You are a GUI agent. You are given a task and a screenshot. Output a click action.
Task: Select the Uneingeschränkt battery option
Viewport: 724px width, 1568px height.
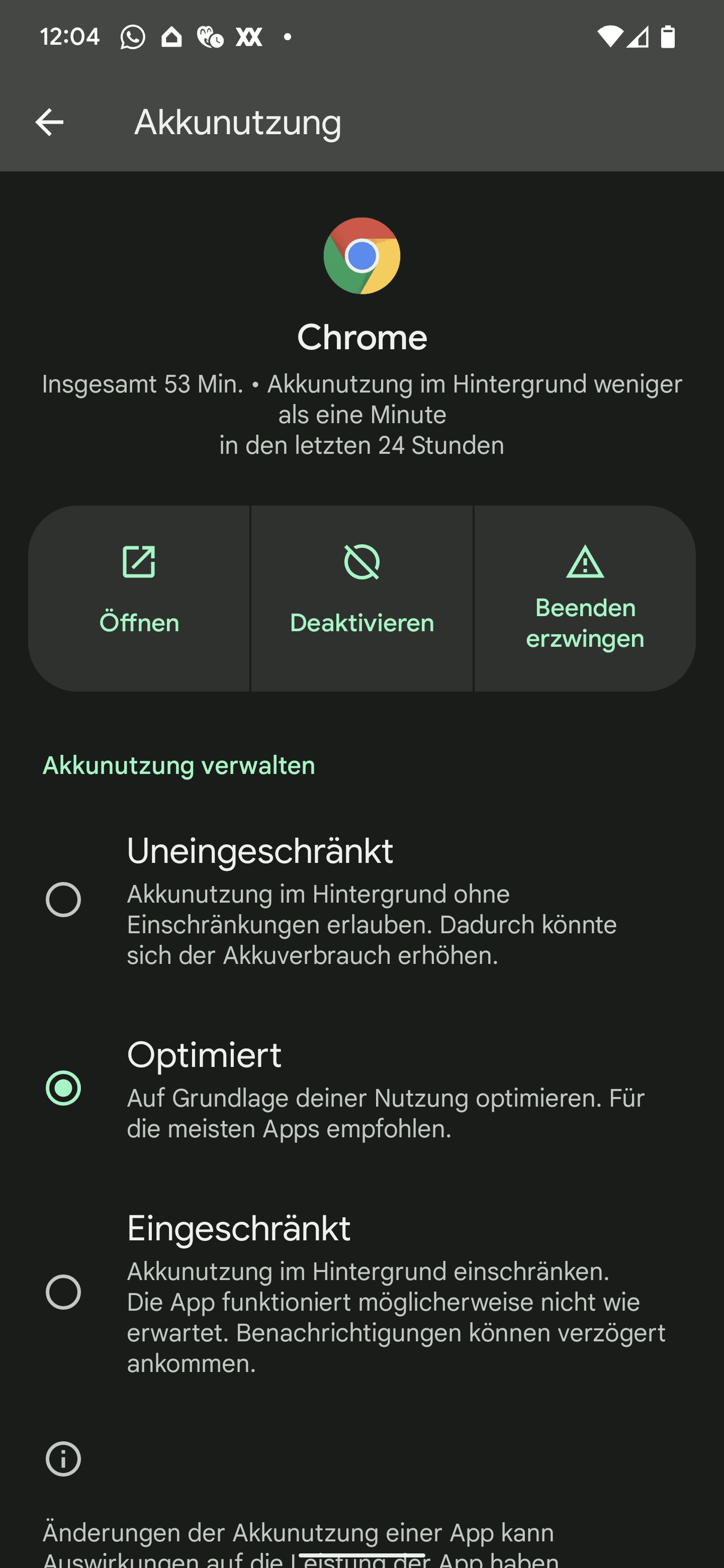pos(361,900)
